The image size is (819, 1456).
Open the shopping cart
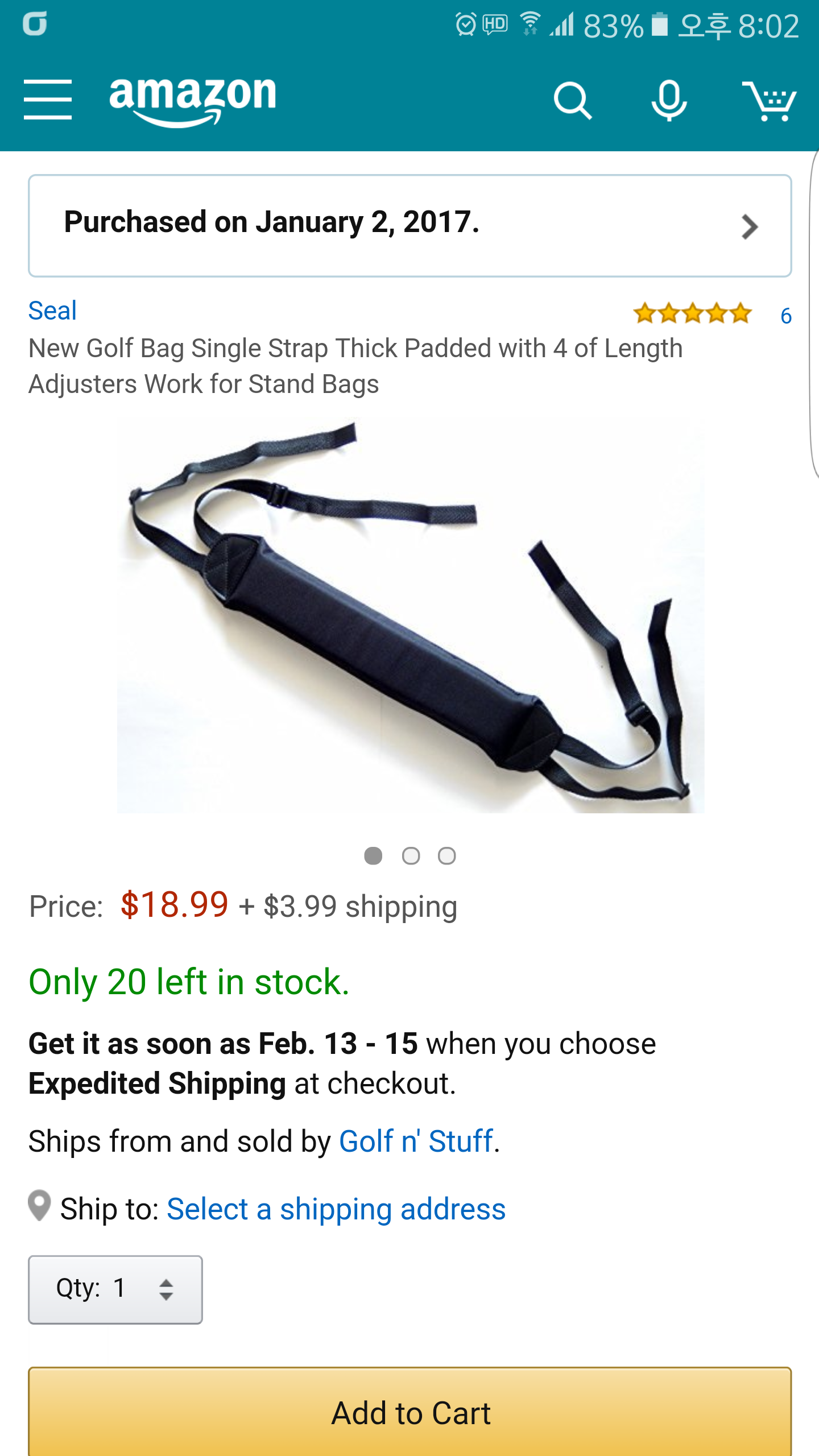[769, 101]
